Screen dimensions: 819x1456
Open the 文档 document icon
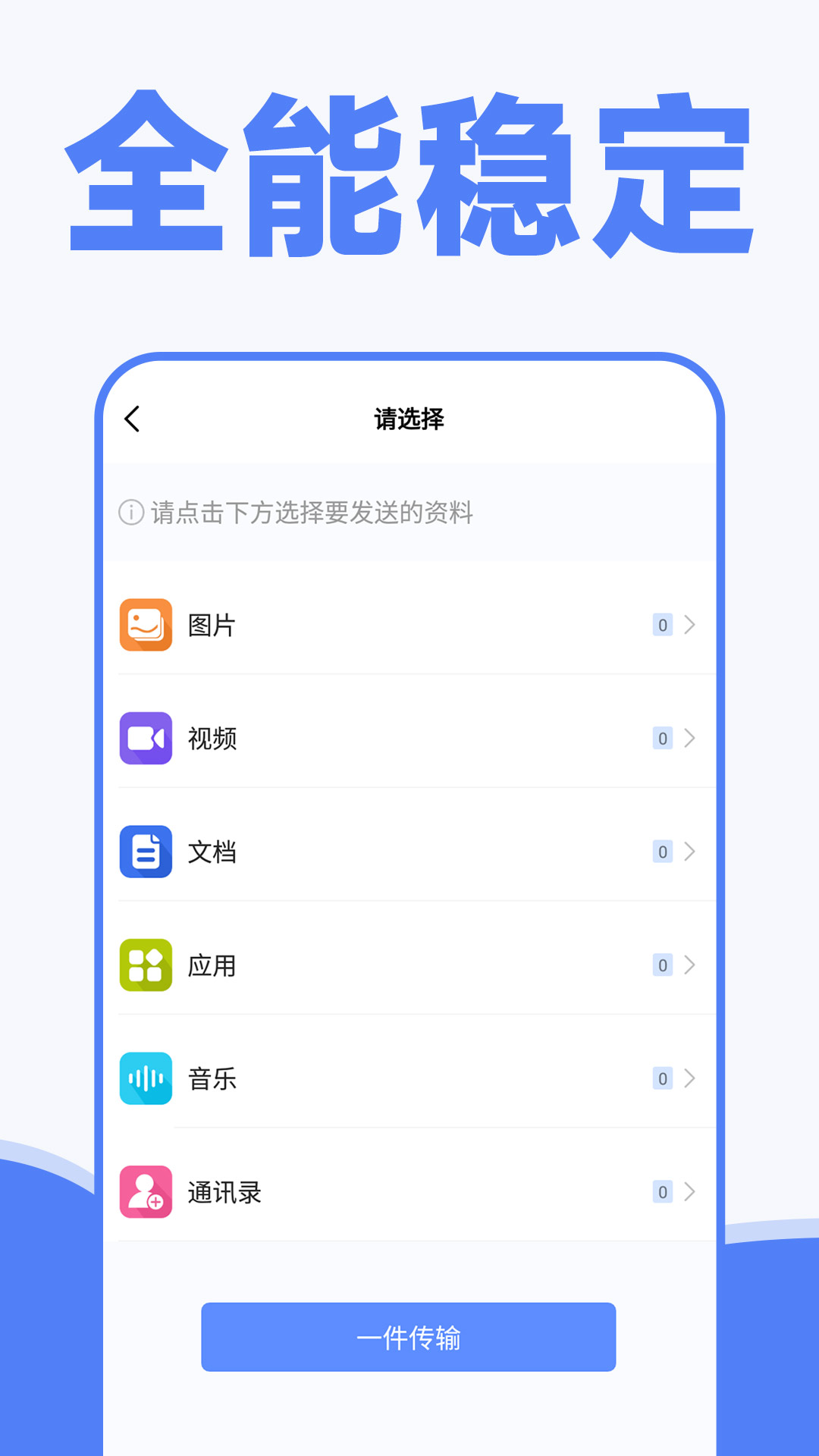146,852
